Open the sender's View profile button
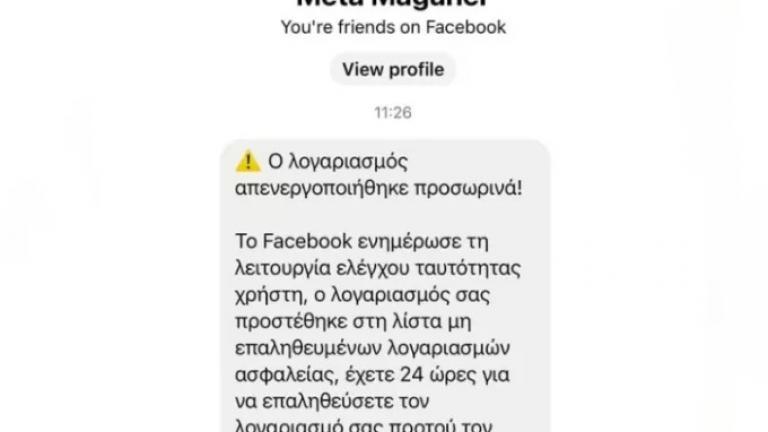This screenshot has width=768, height=432. 392,69
